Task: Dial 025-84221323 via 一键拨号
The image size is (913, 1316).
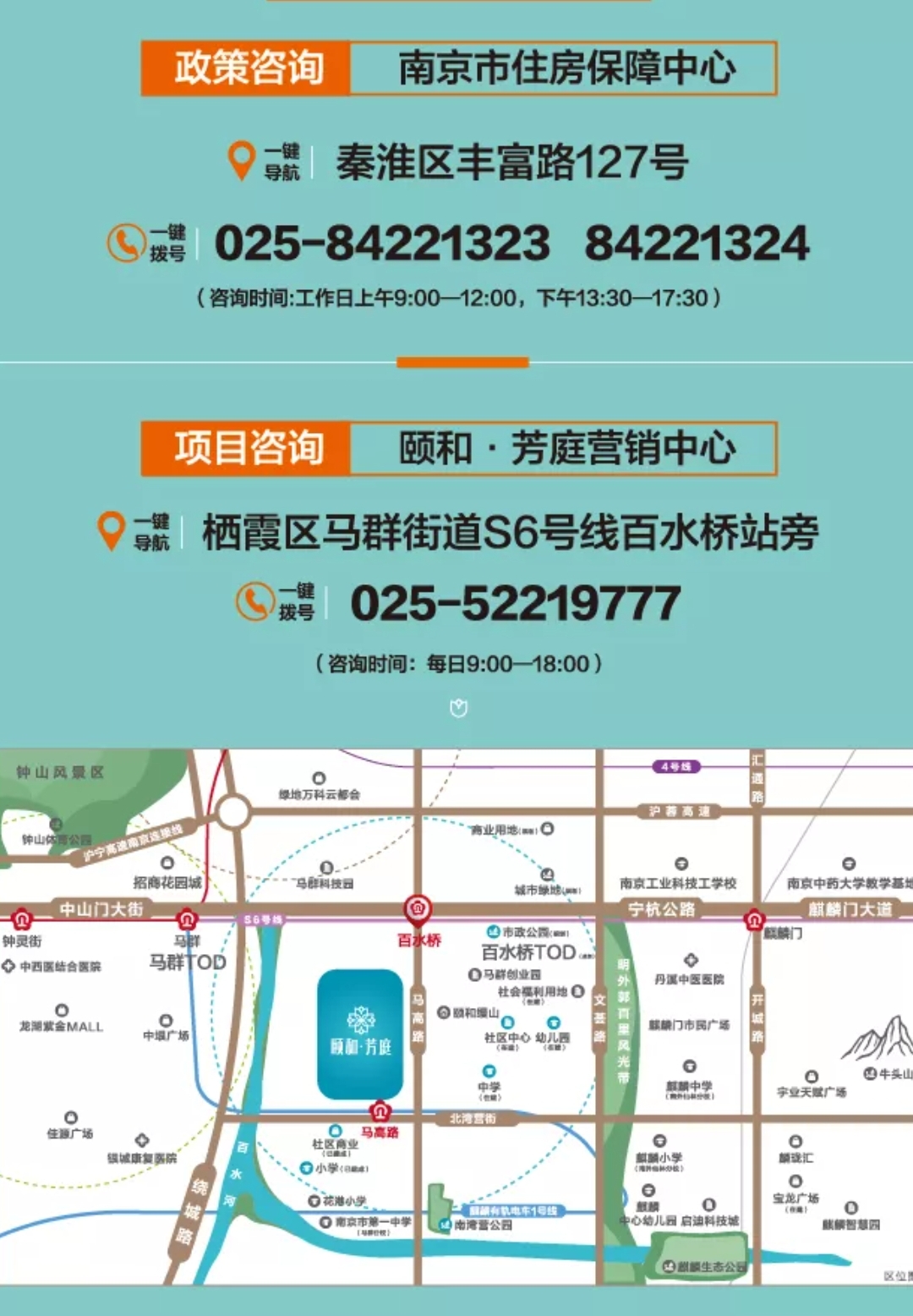Action: coord(147,244)
